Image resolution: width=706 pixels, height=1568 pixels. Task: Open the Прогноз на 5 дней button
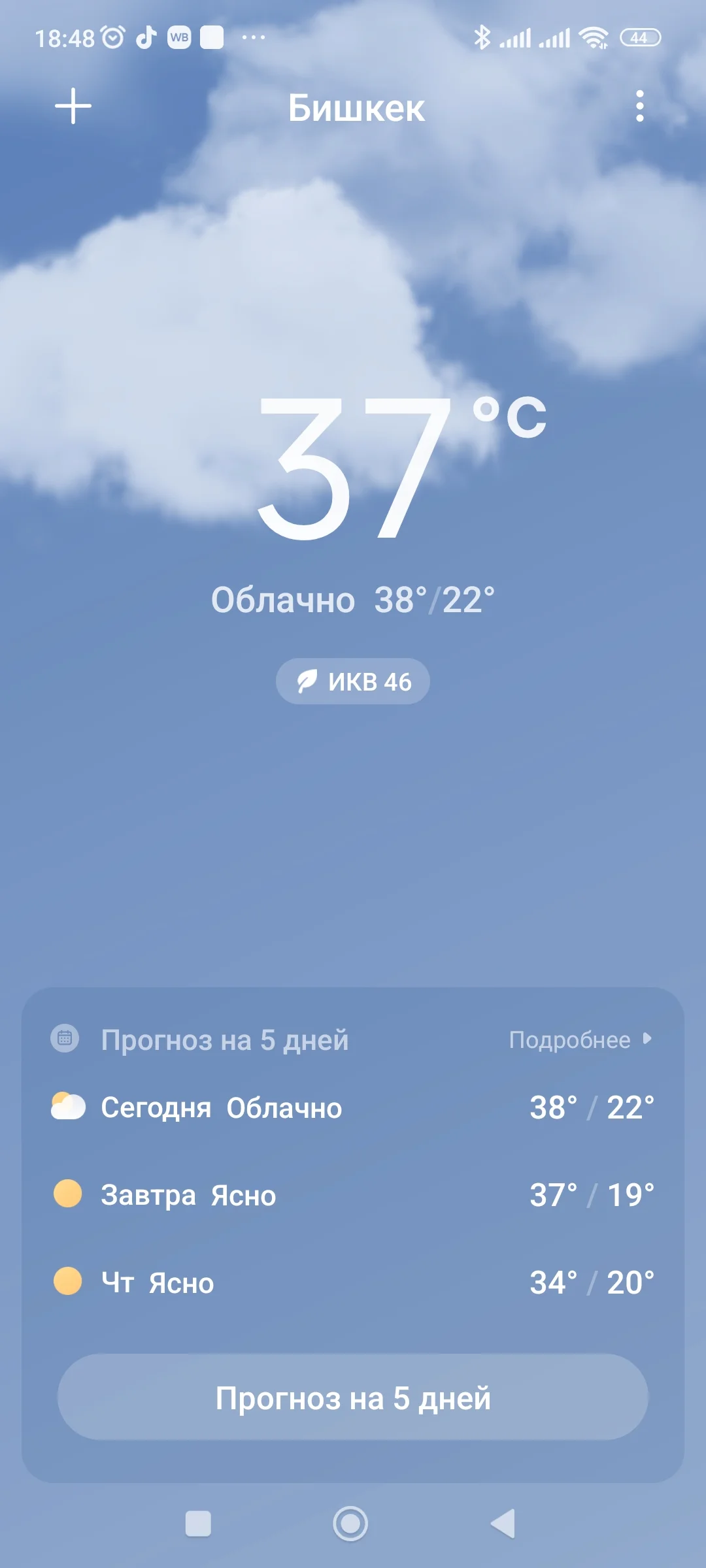[x=353, y=1397]
